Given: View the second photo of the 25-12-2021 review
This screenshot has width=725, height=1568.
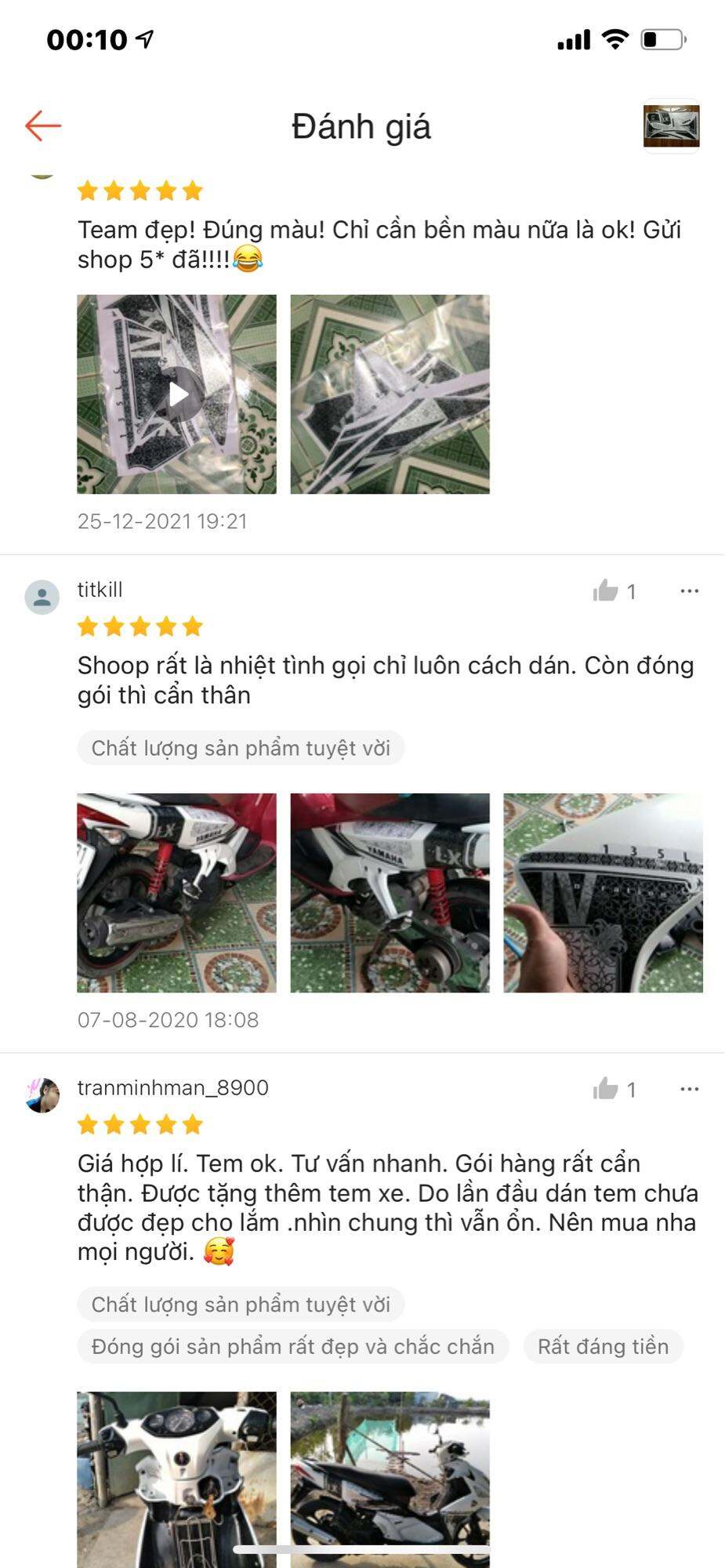Looking at the screenshot, I should point(390,394).
